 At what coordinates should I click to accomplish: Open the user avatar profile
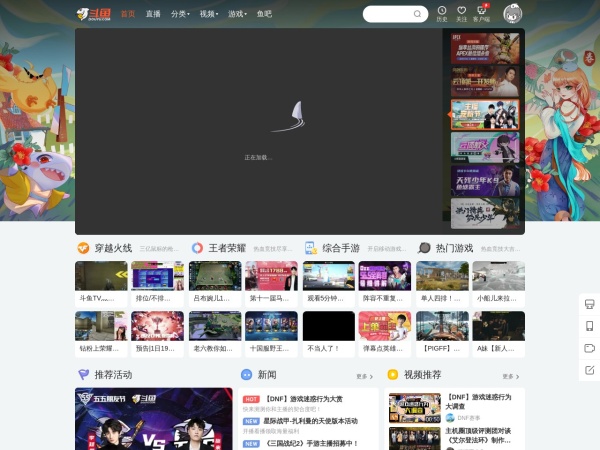pos(512,14)
